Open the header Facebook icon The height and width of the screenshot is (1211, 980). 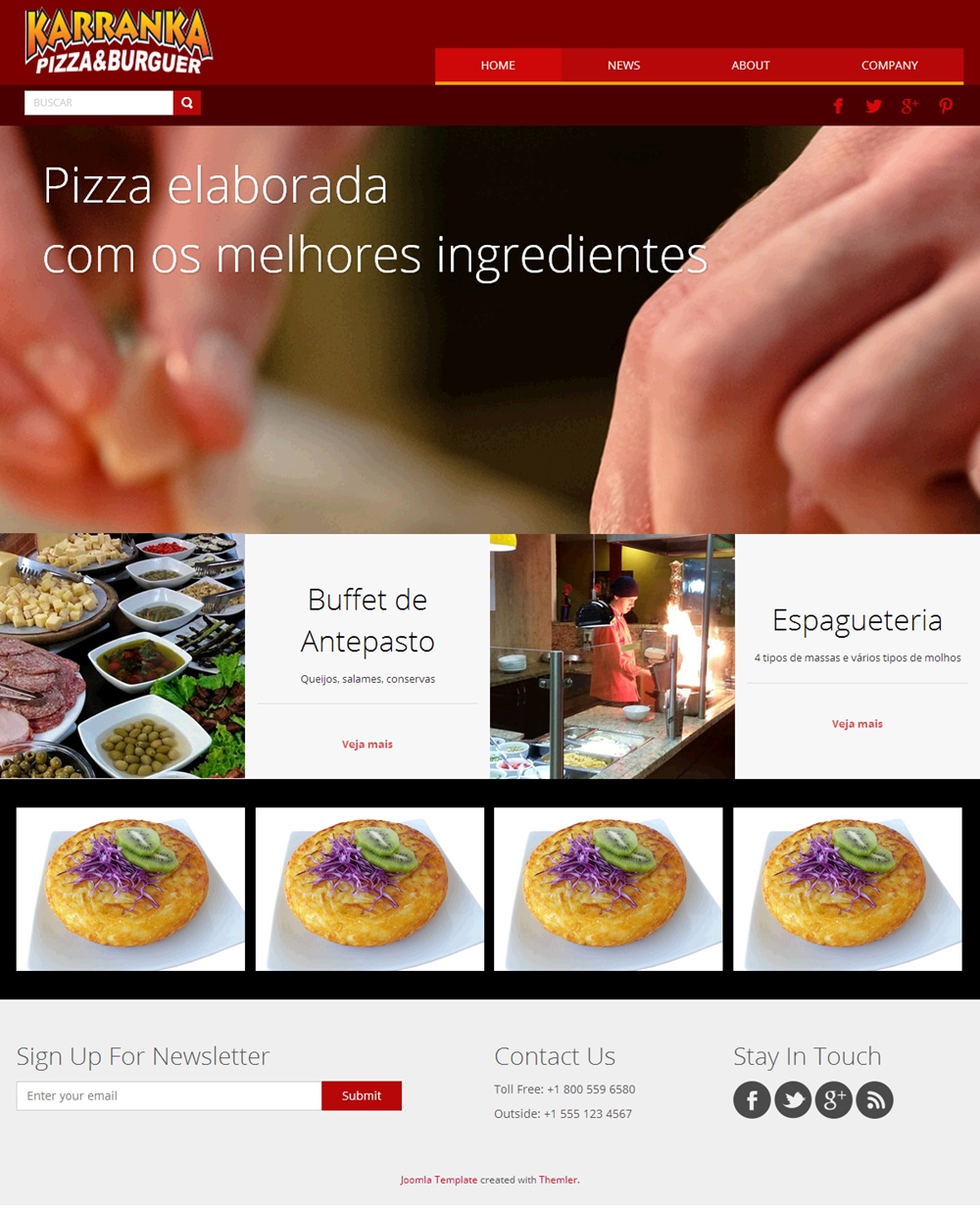(x=838, y=106)
